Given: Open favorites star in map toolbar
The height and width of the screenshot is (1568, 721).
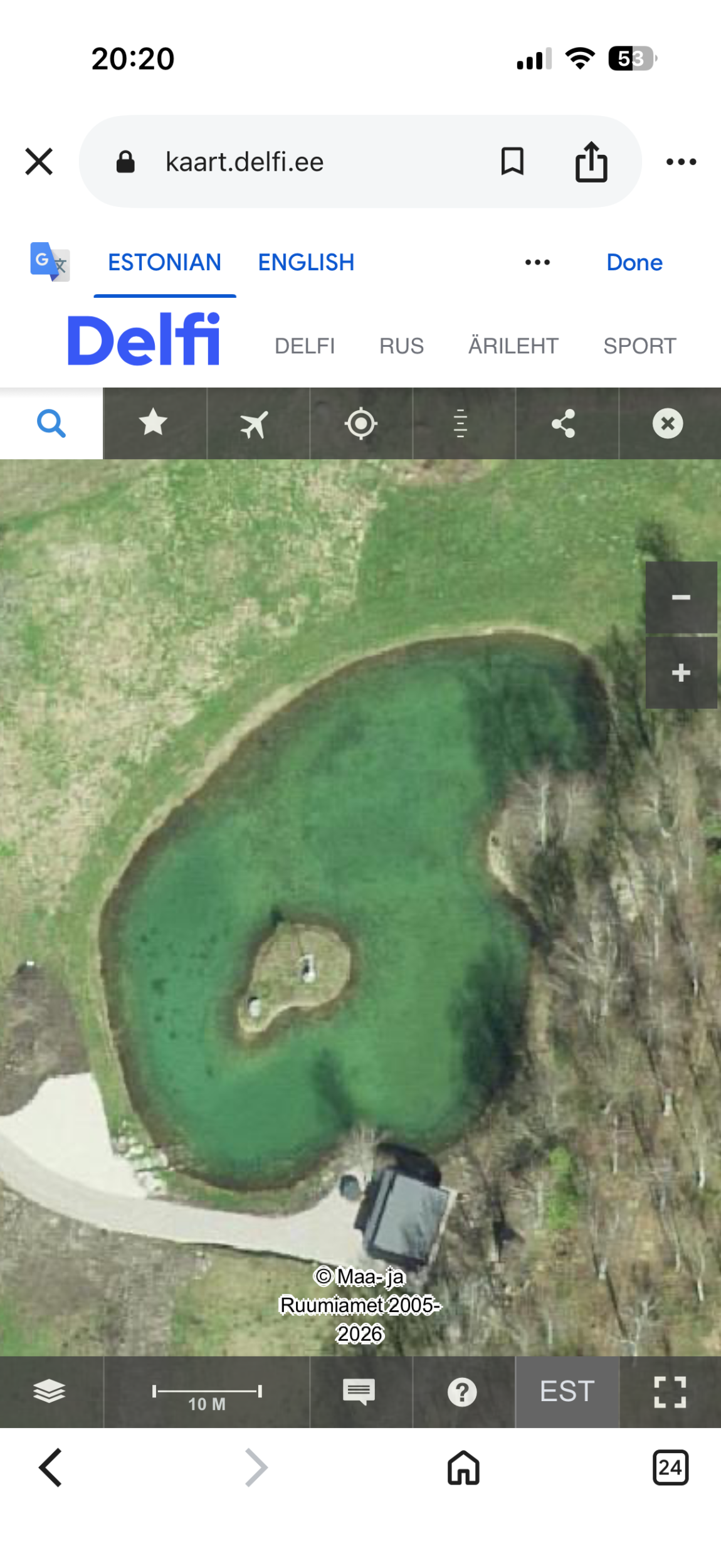Looking at the screenshot, I should (154, 423).
